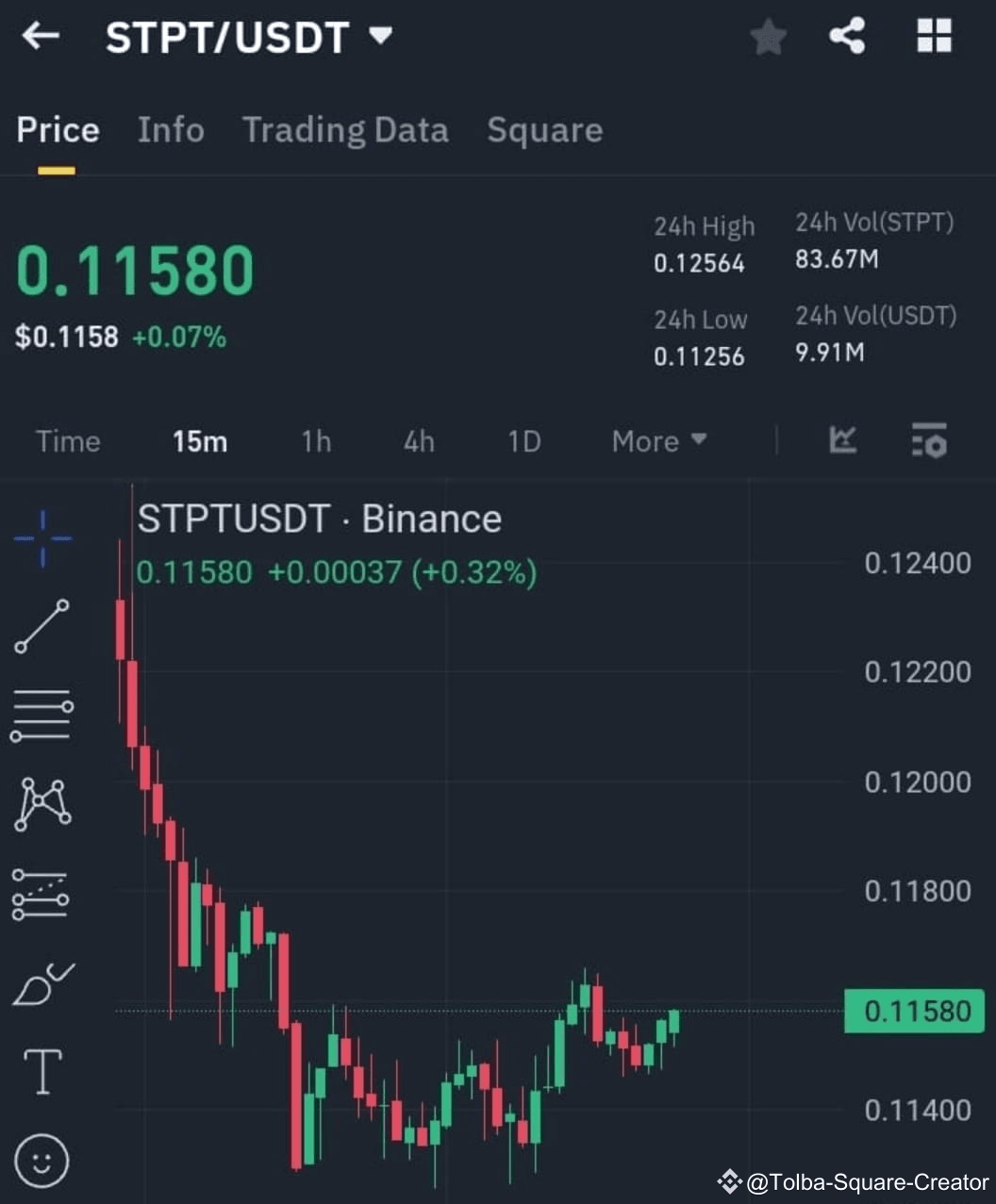
Task: Navigate back using the arrow
Action: pos(40,37)
